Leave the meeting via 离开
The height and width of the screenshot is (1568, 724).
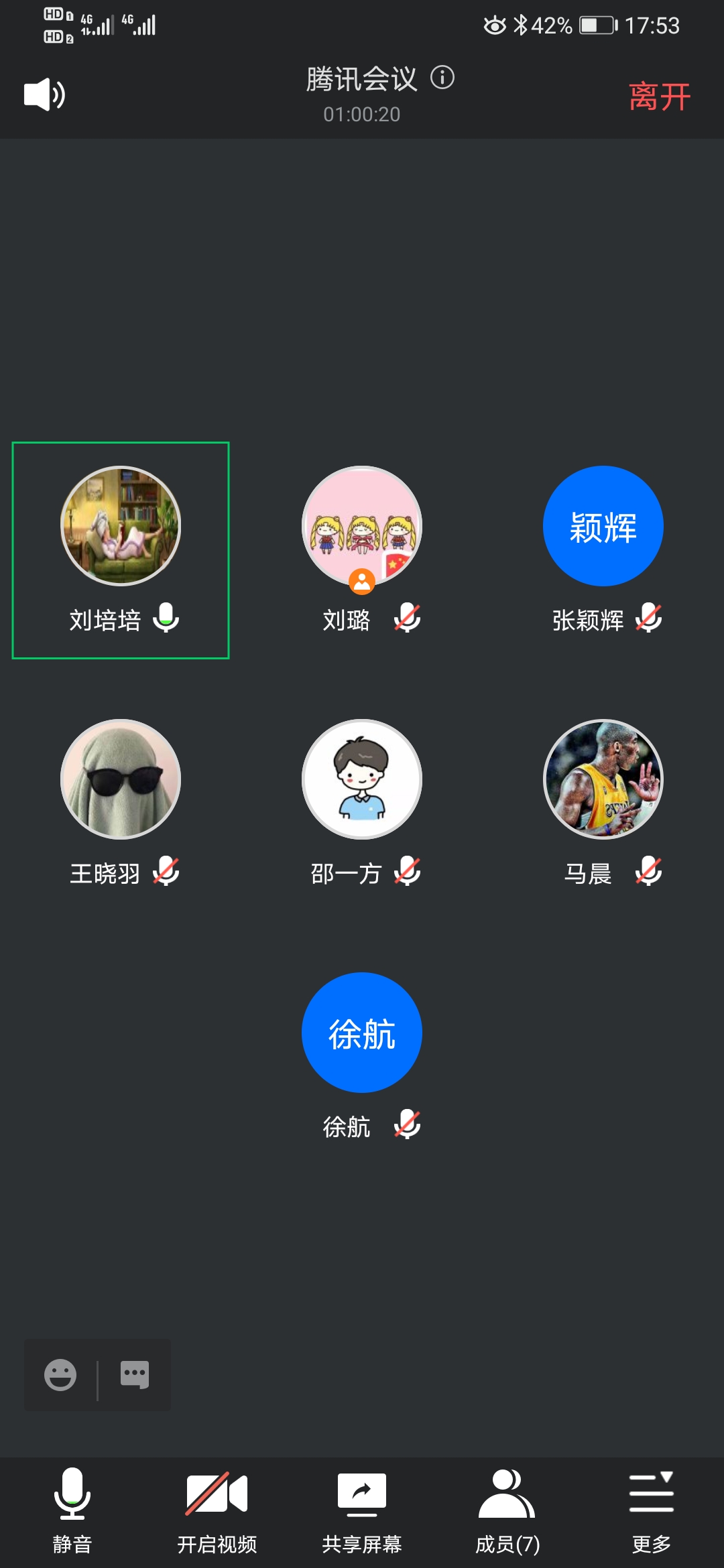tap(659, 96)
